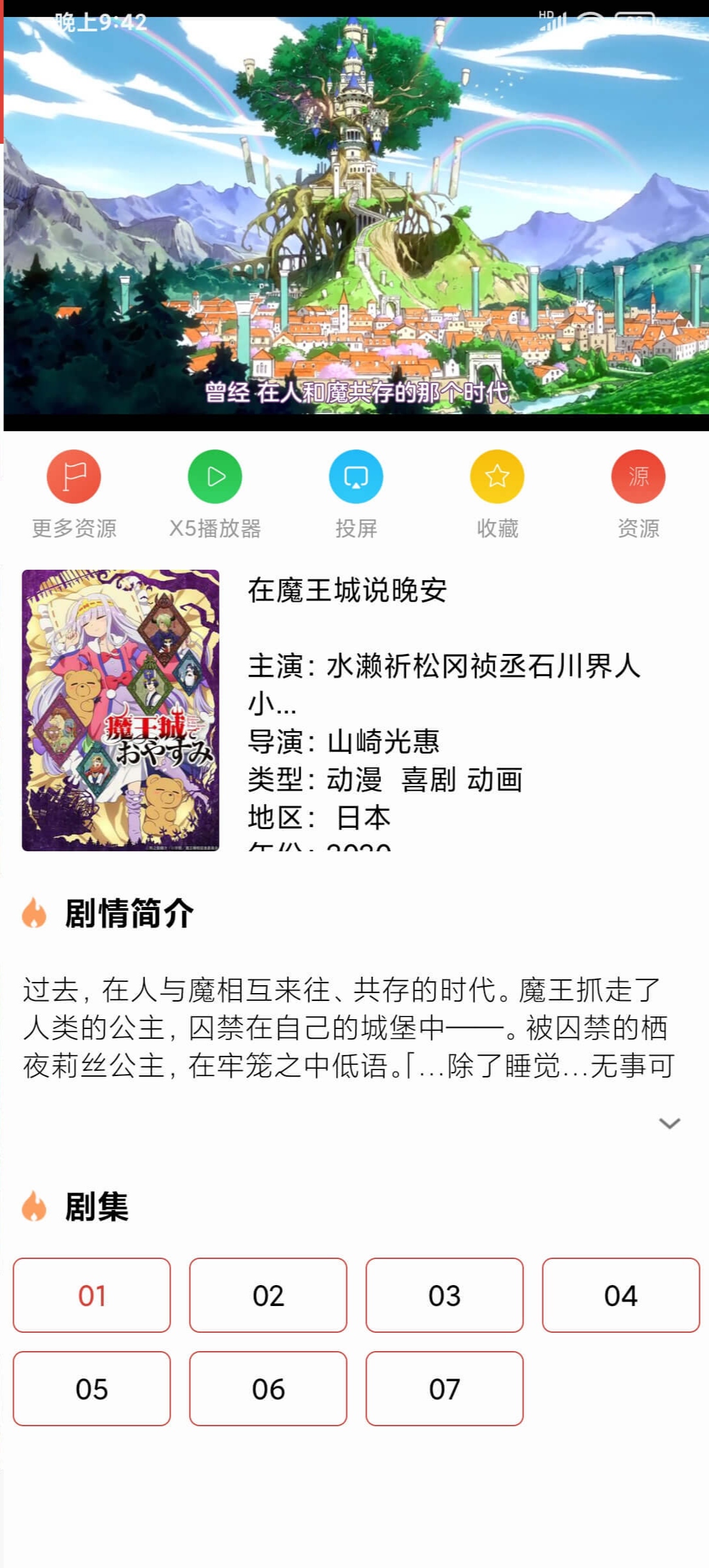Open episode 07
709x1568 pixels.
444,1388
